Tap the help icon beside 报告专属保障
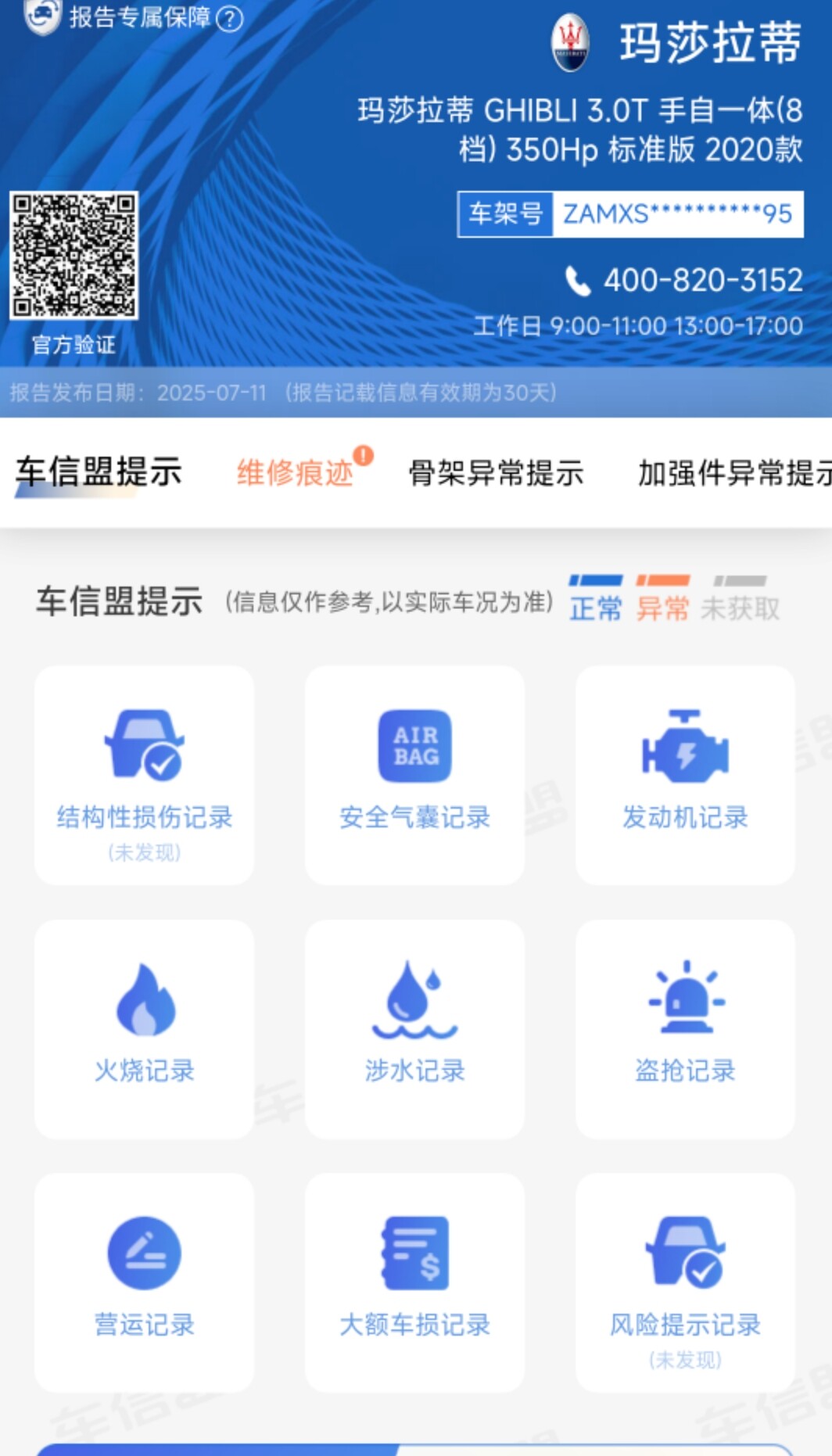Image resolution: width=832 pixels, height=1456 pixels. [x=229, y=17]
